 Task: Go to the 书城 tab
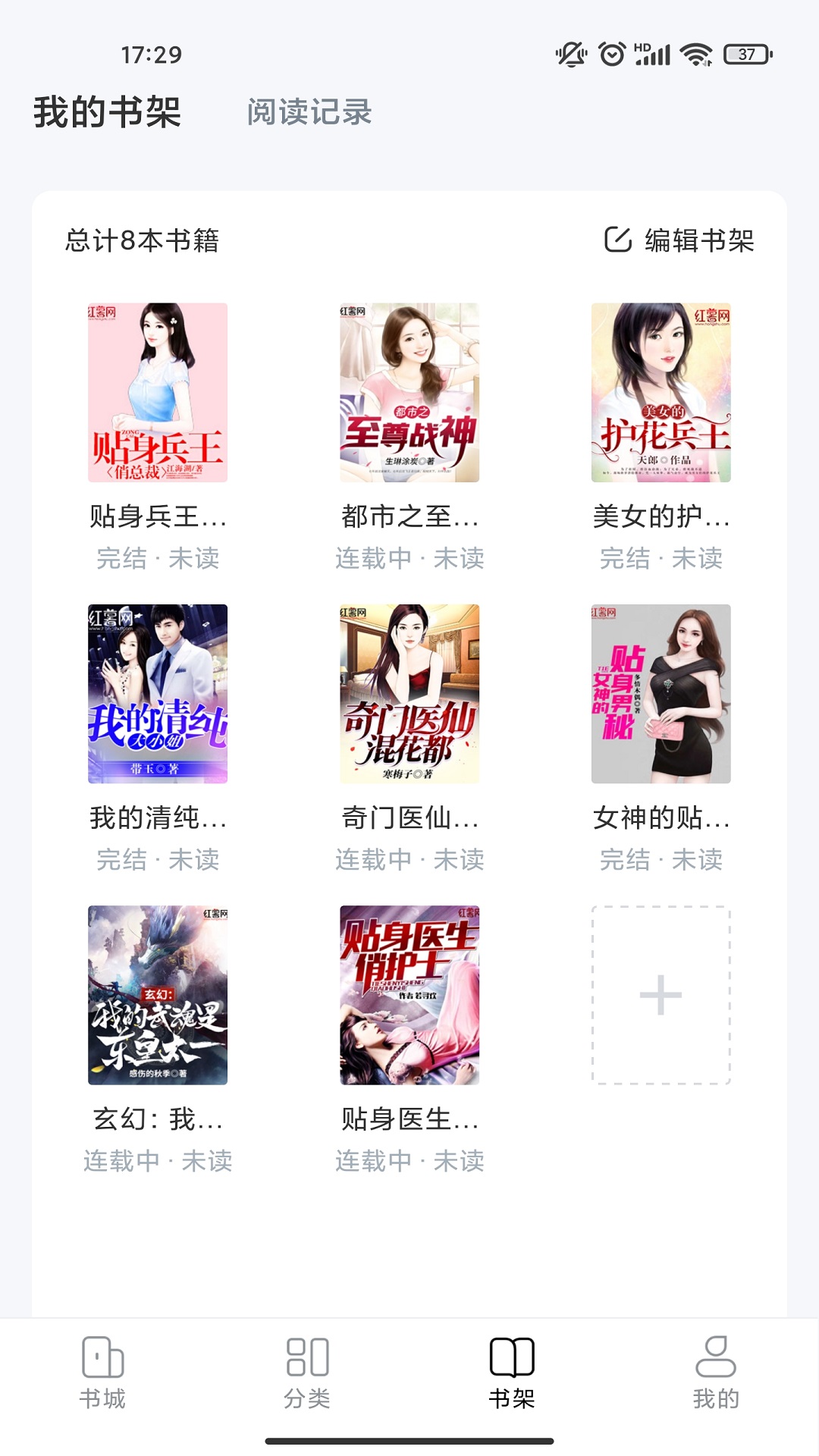coord(102,1373)
